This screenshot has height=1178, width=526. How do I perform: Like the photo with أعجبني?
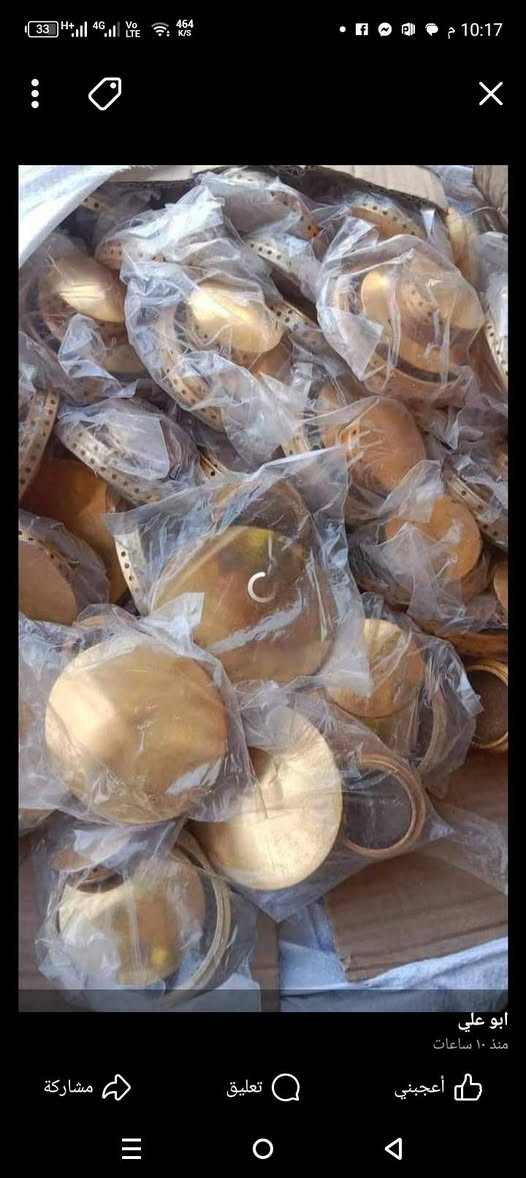point(438,1087)
